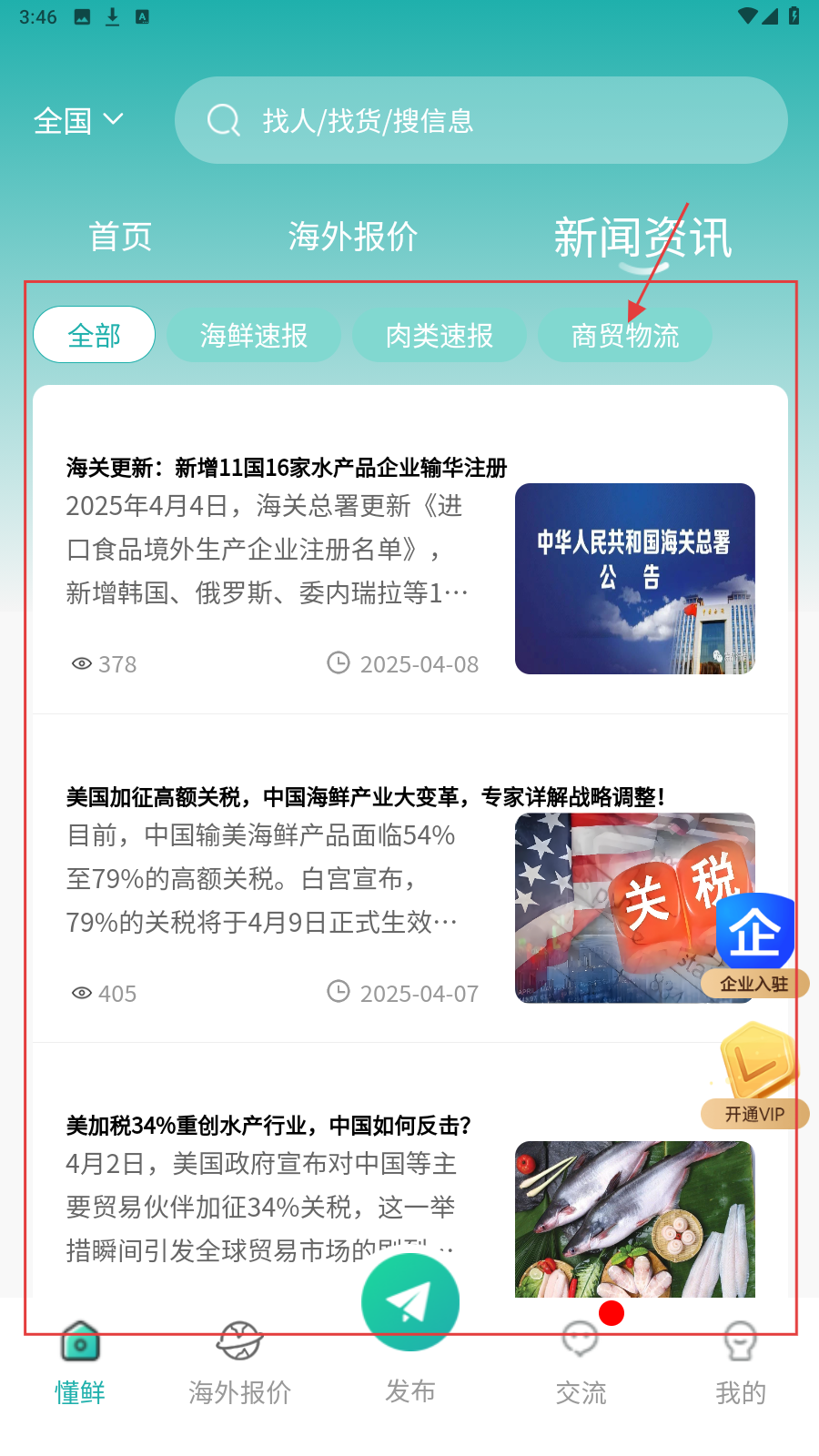Filter news by 商贸物流
Screen dimensions: 819x1456
pyautogui.click(x=625, y=335)
